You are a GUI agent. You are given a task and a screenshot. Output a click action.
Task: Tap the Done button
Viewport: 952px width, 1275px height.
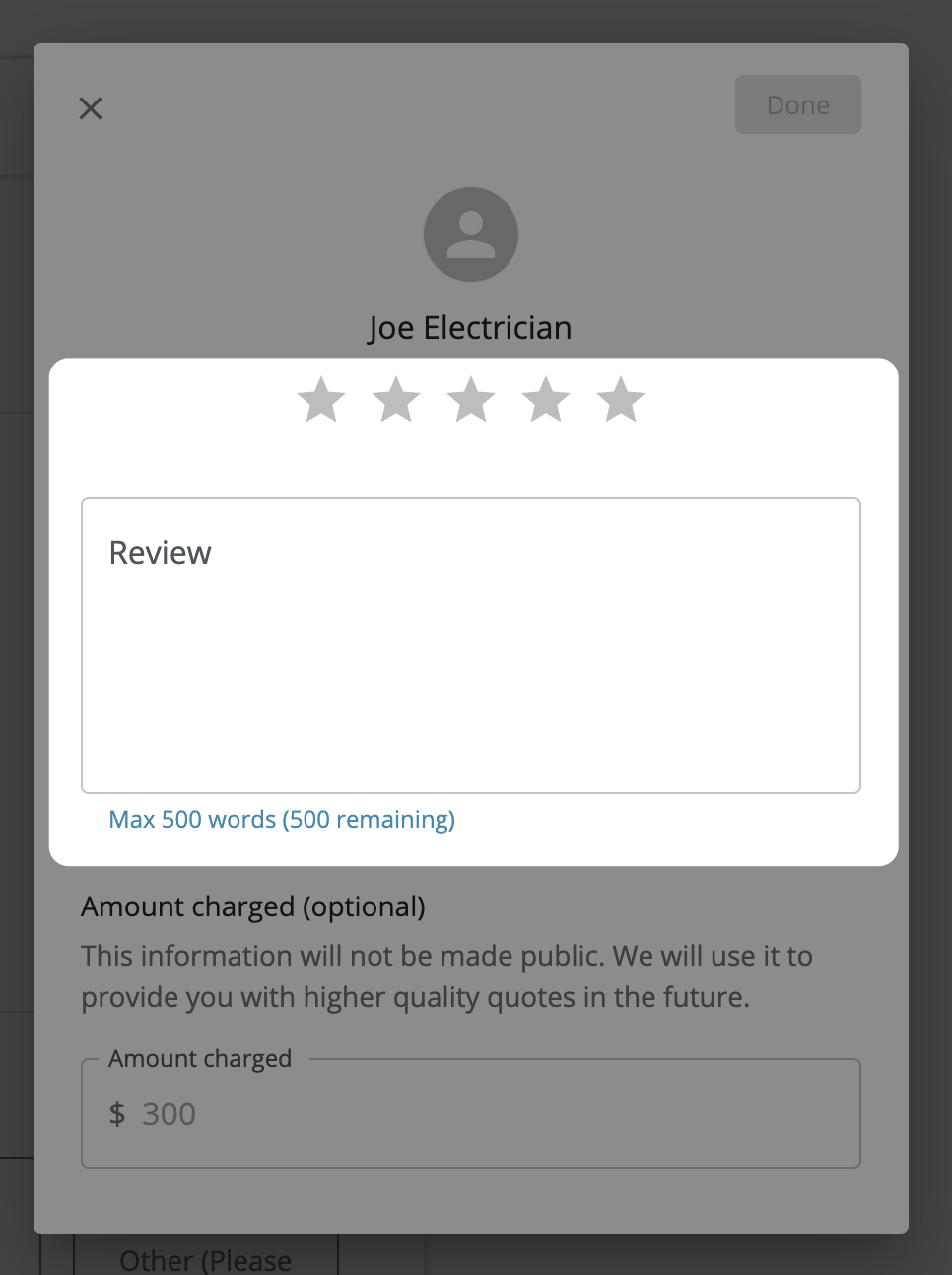(x=797, y=104)
